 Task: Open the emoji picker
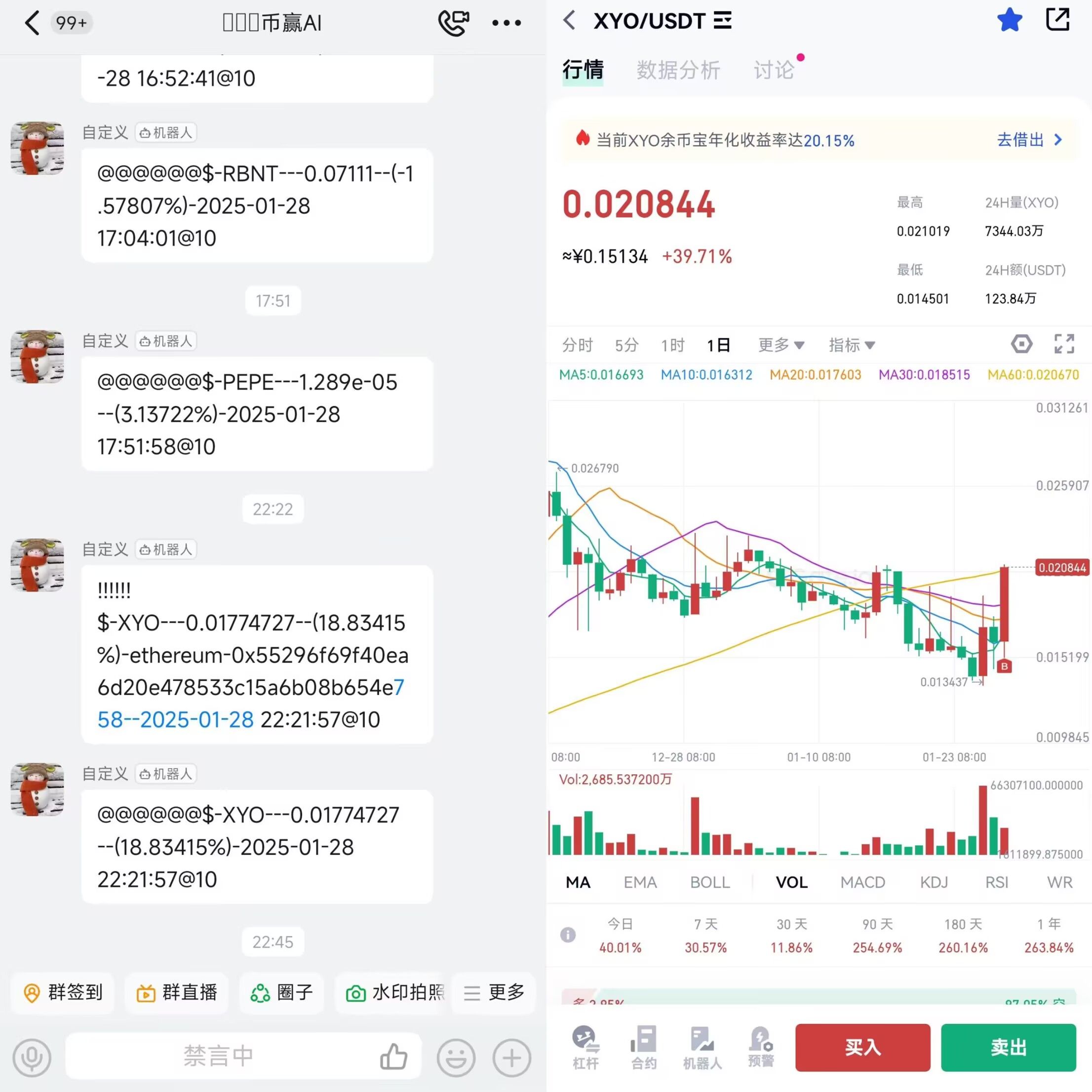[456, 1057]
